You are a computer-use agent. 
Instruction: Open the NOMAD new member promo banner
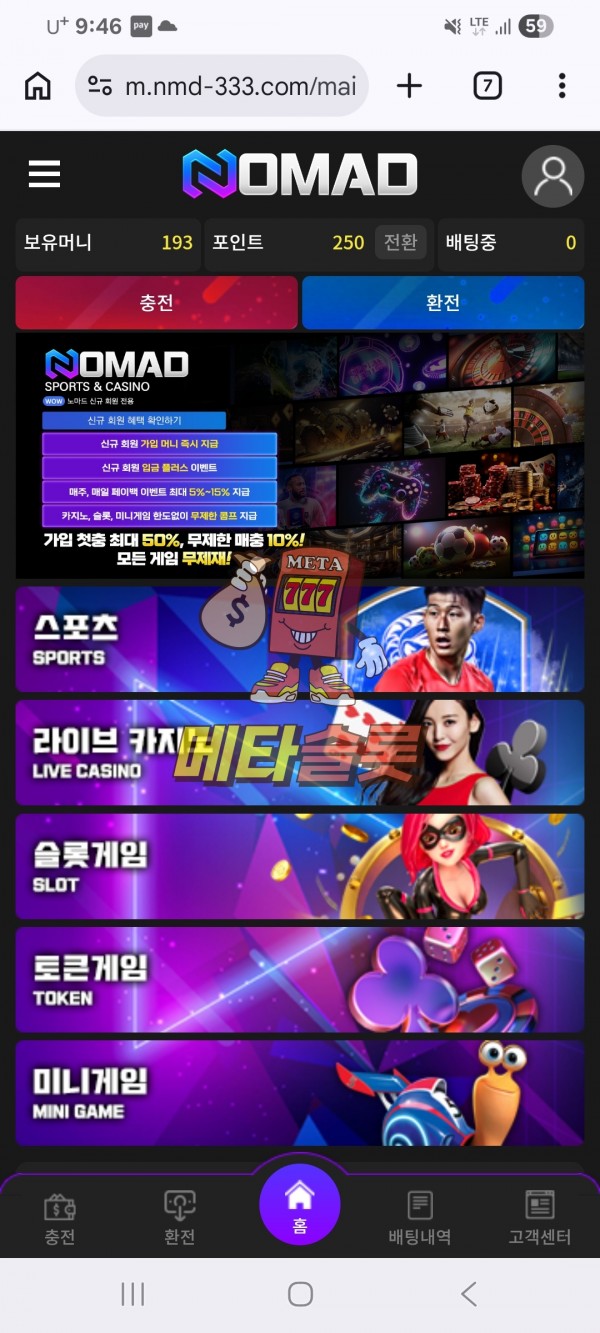(300, 455)
